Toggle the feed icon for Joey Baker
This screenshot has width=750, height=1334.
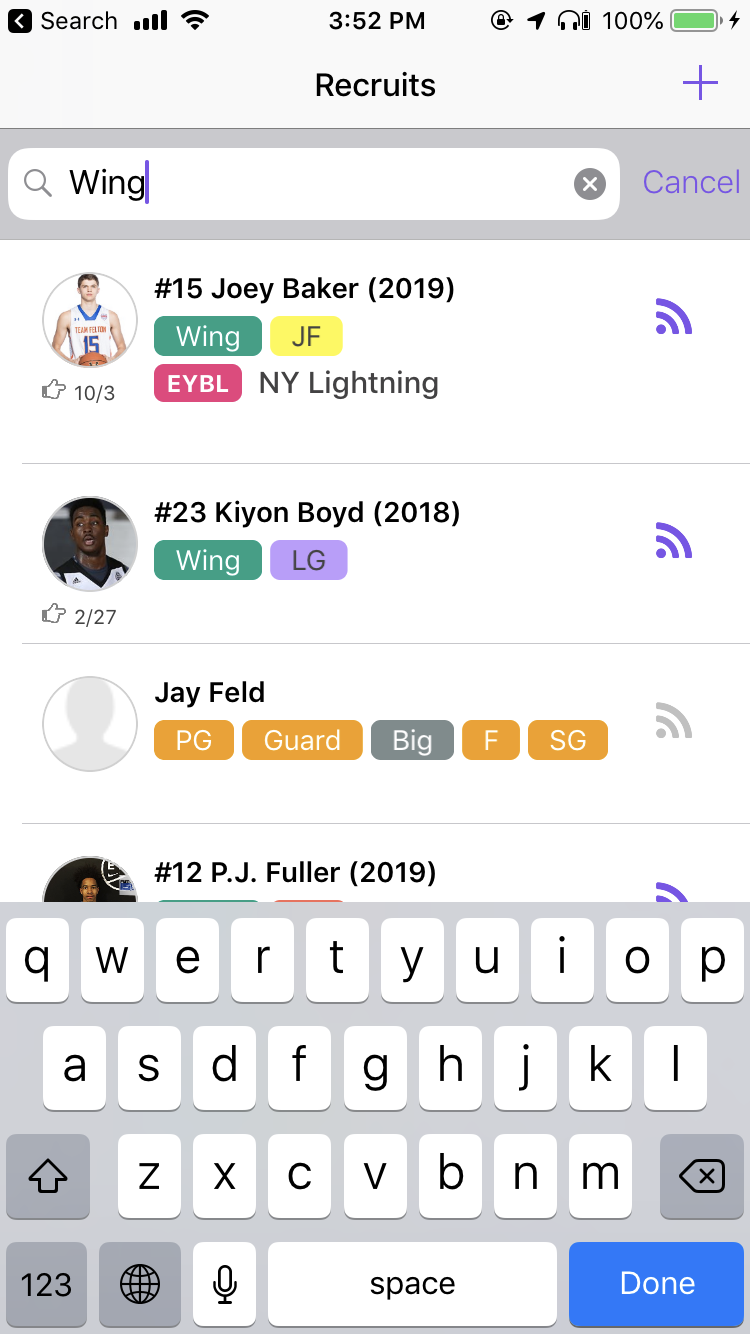click(674, 316)
